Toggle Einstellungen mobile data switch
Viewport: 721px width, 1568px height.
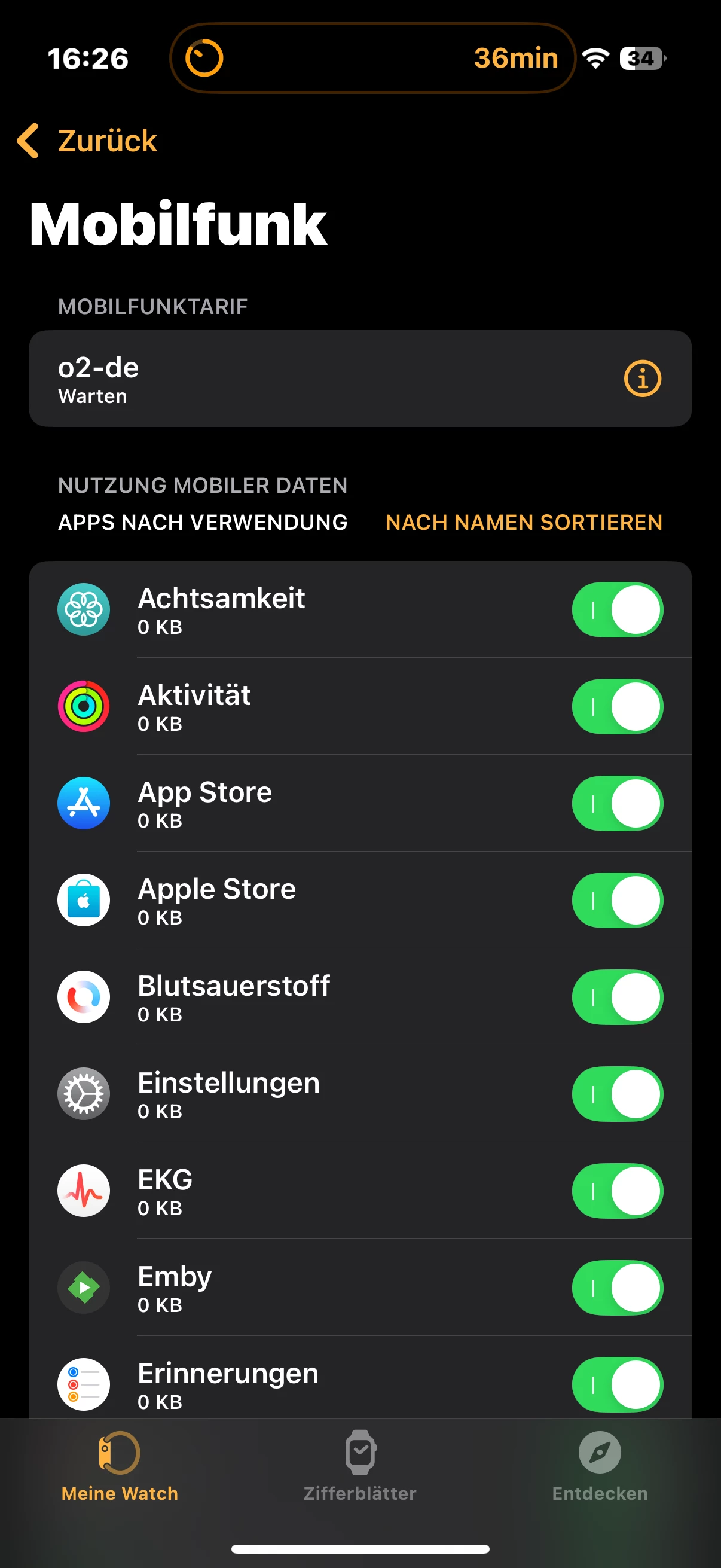pos(617,1094)
